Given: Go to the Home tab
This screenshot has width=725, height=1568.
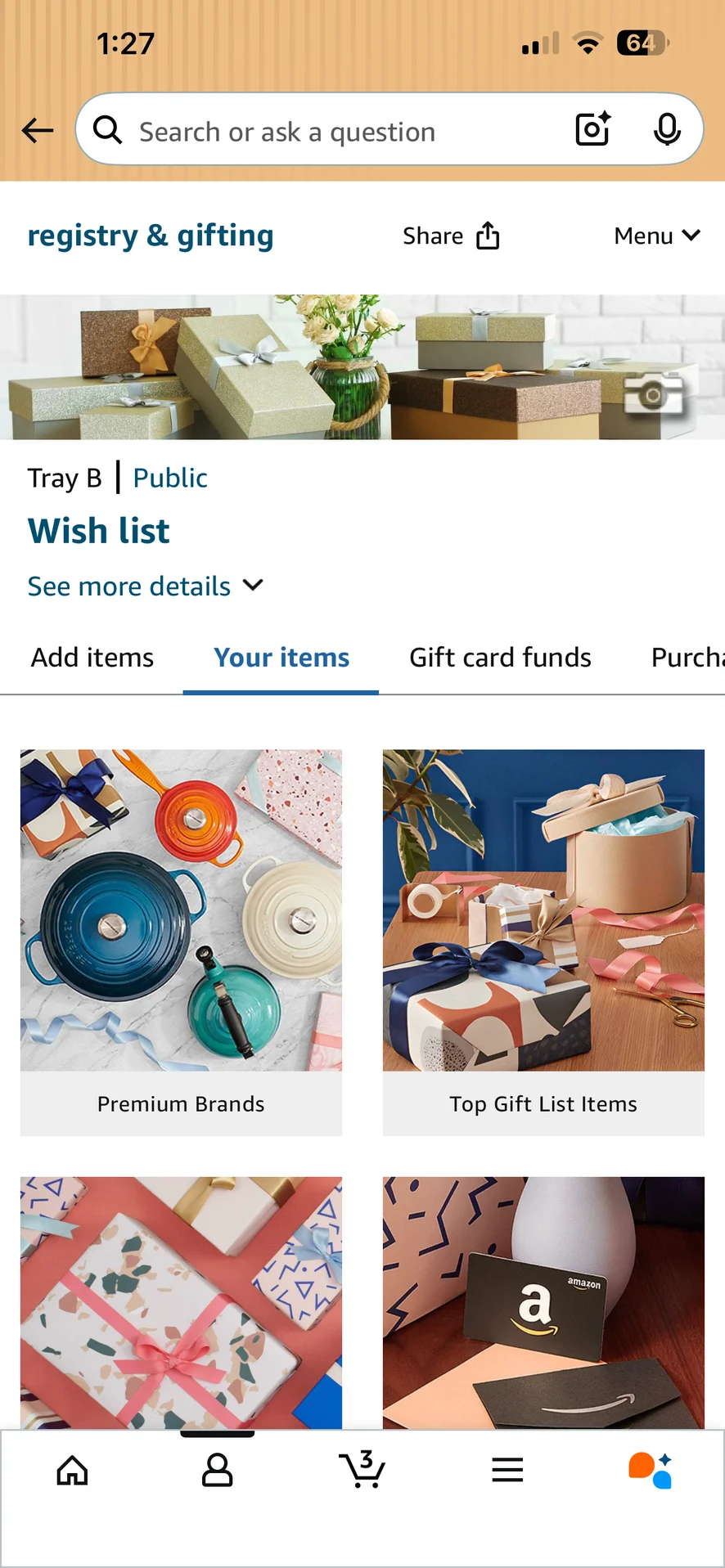Looking at the screenshot, I should [x=72, y=1470].
